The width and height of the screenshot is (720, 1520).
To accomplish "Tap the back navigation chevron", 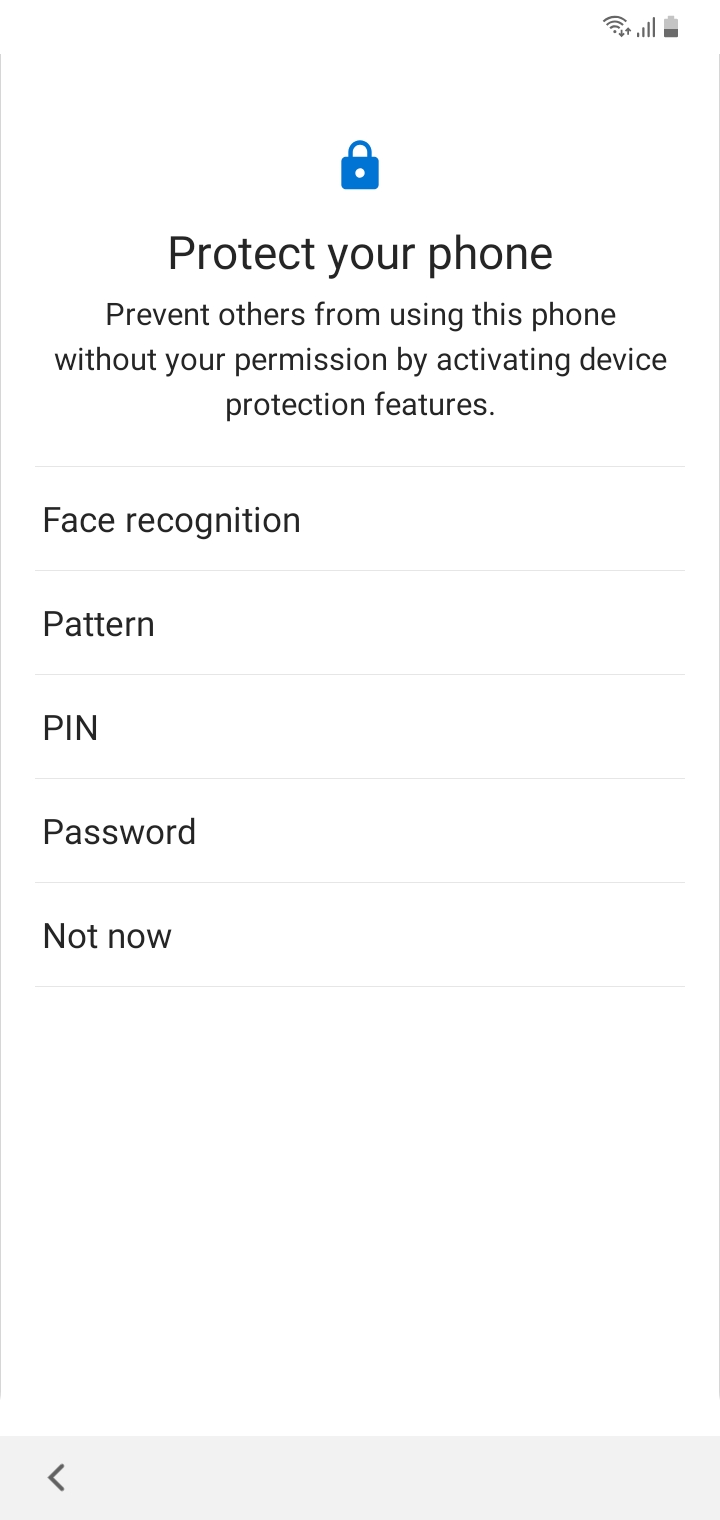I will (x=57, y=1476).
